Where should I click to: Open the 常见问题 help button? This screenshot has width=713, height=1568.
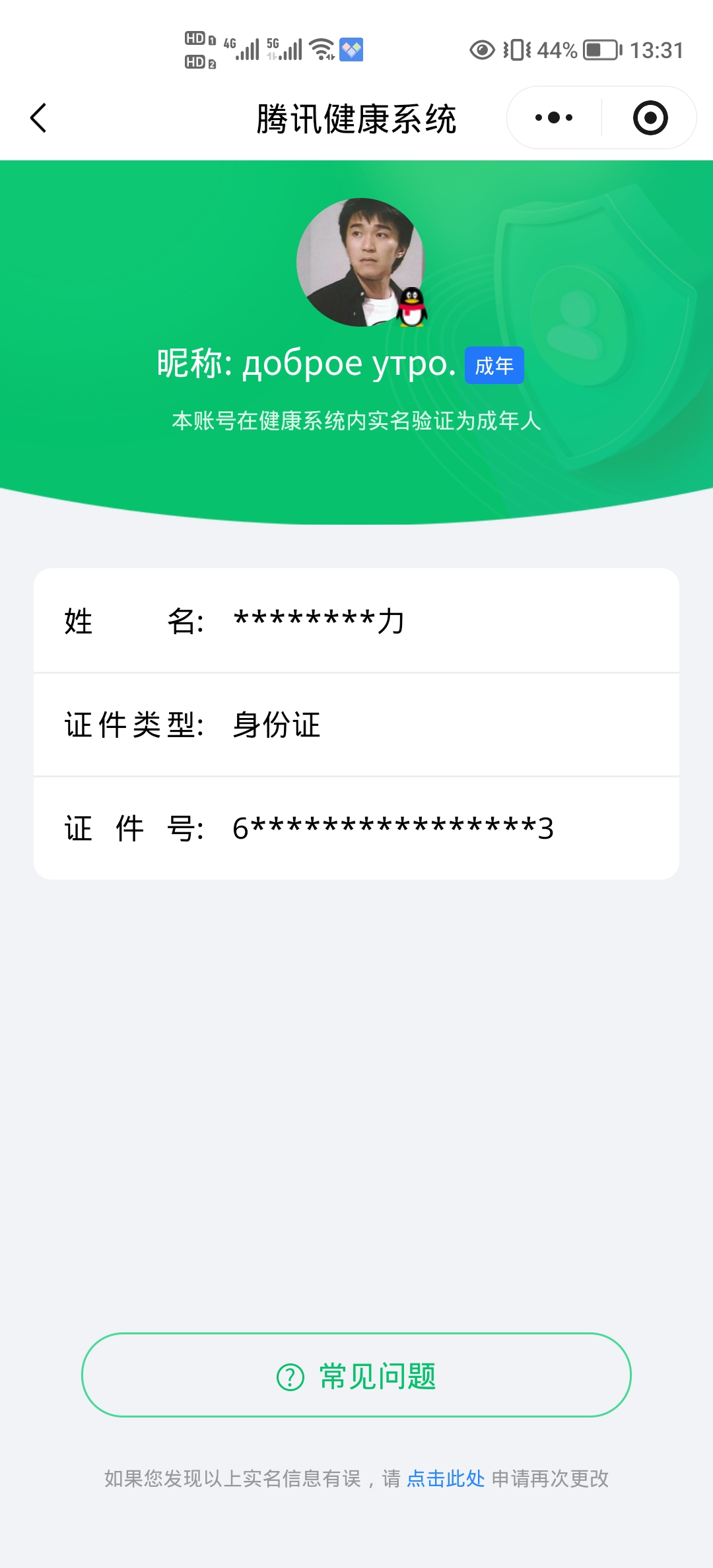[356, 1375]
